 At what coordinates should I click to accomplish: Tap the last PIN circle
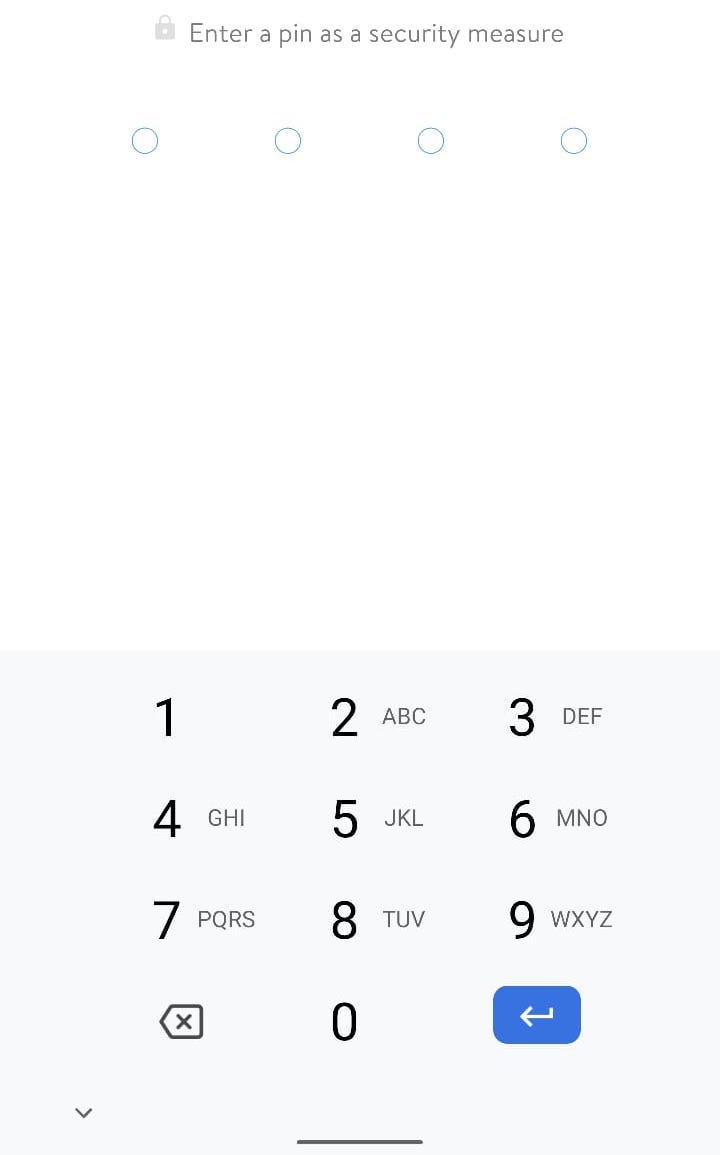(574, 140)
